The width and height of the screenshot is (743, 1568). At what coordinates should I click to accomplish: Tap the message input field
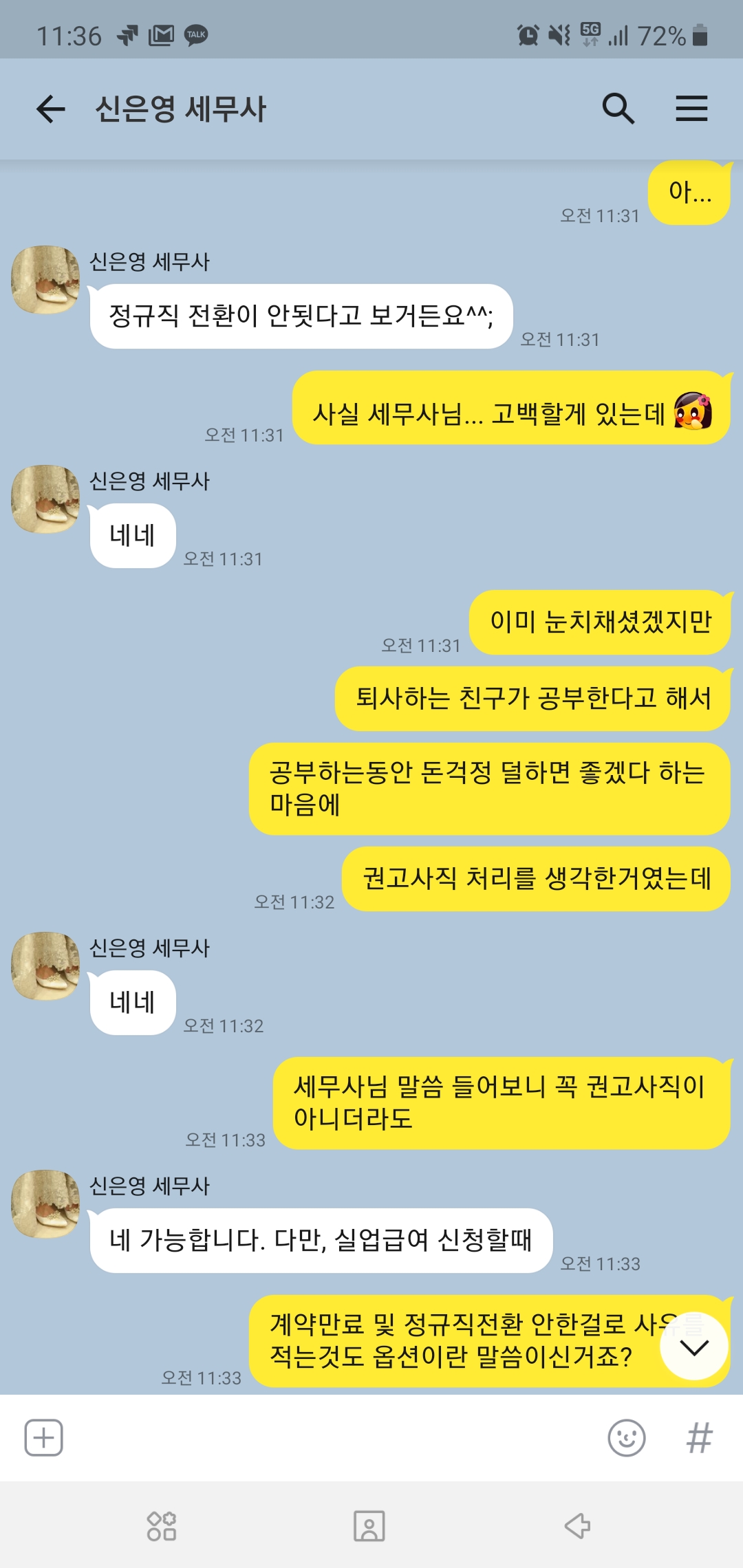330,1437
